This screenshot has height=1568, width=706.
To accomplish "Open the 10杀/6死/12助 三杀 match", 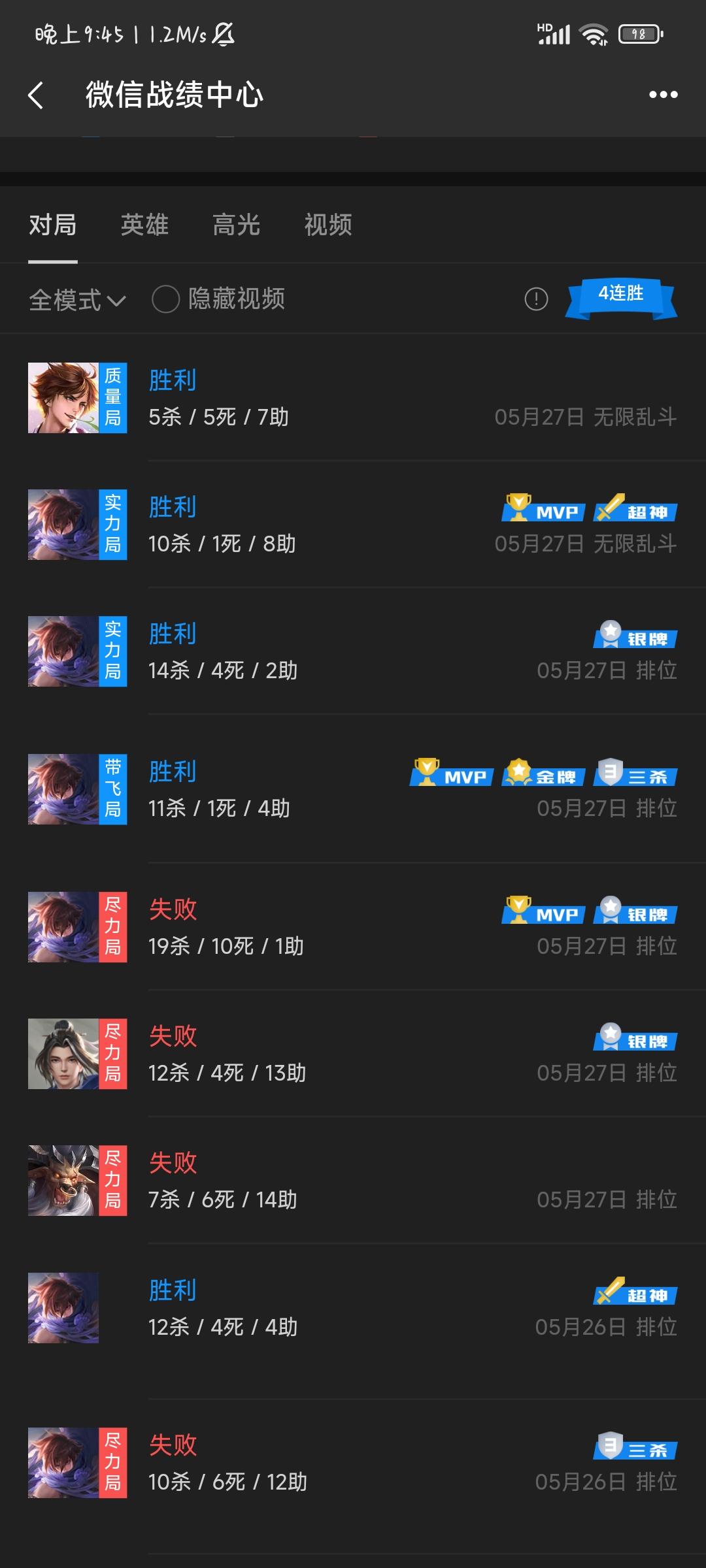I will tap(353, 1462).
